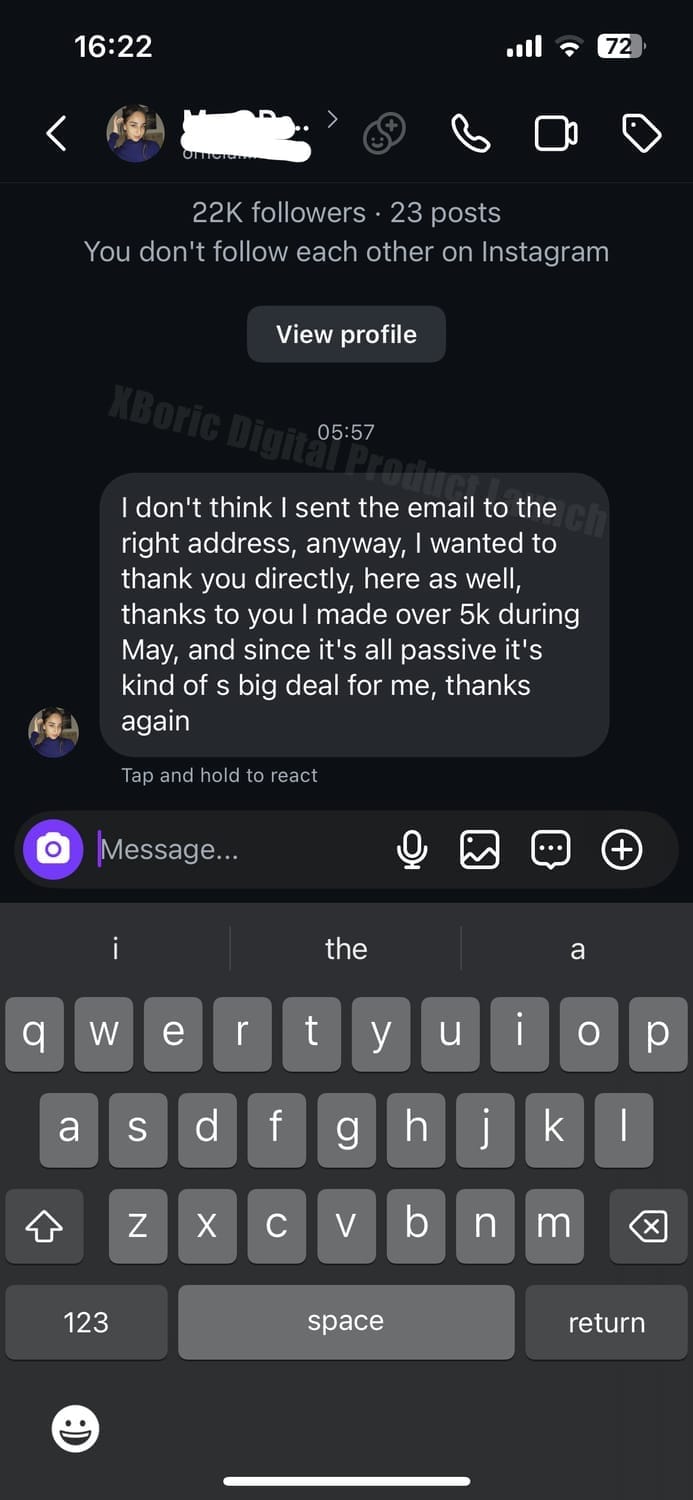Choose the suggestion "the"
The image size is (693, 1500).
click(x=346, y=948)
